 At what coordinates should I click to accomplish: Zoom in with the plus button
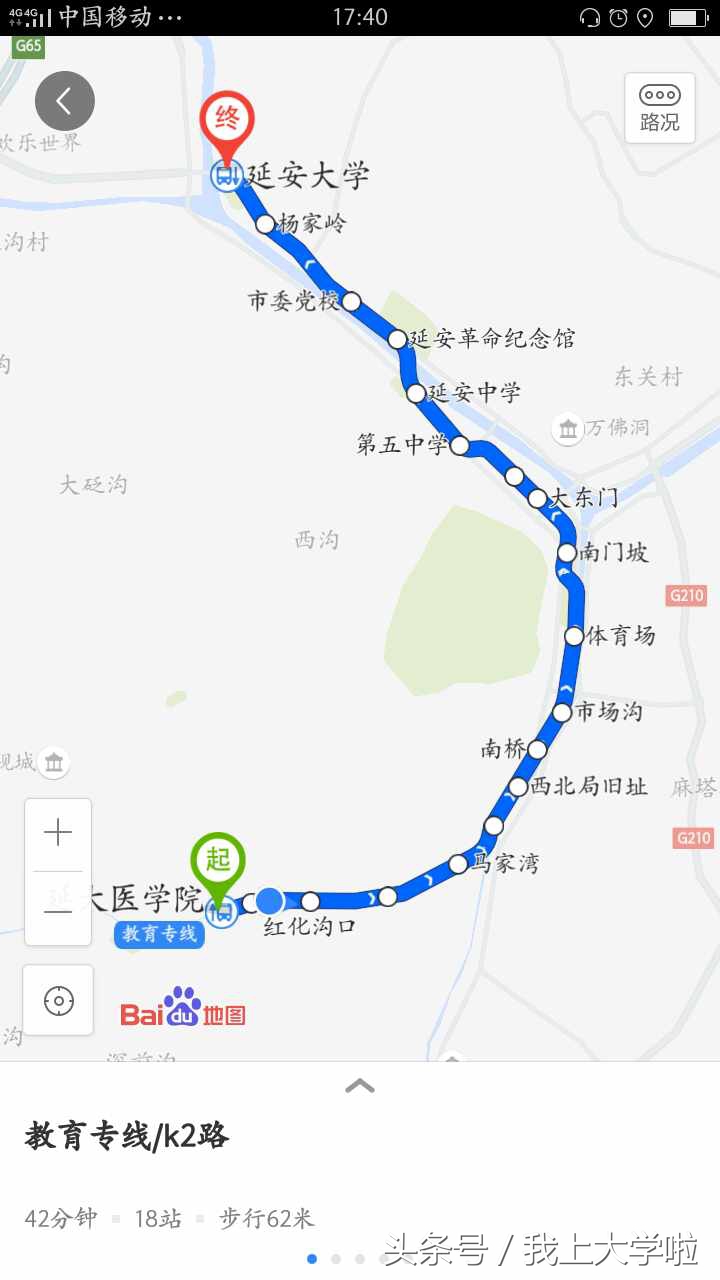click(x=58, y=831)
